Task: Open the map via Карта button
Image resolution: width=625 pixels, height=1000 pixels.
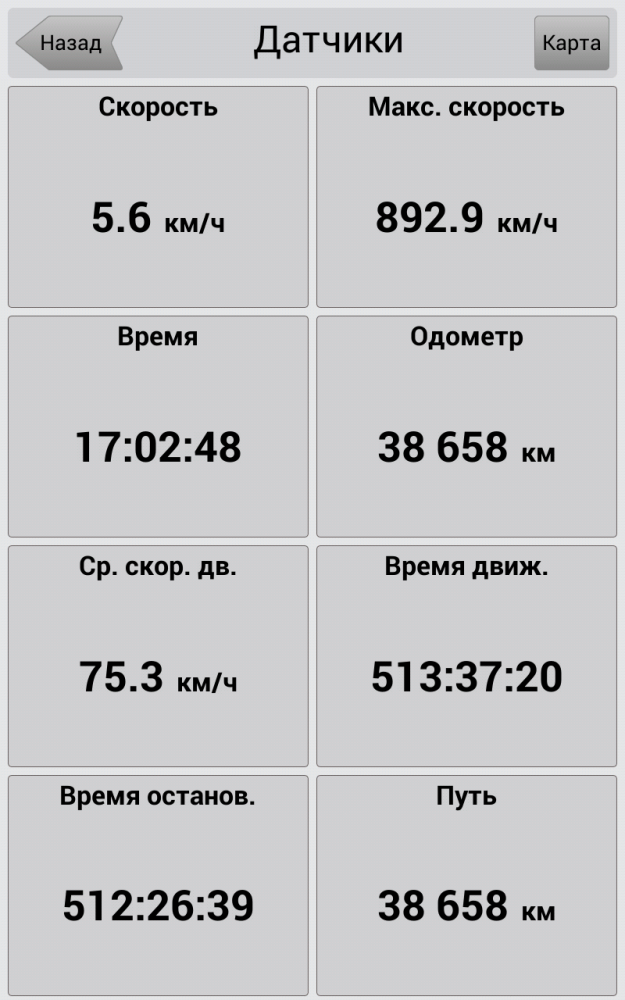Action: click(571, 43)
